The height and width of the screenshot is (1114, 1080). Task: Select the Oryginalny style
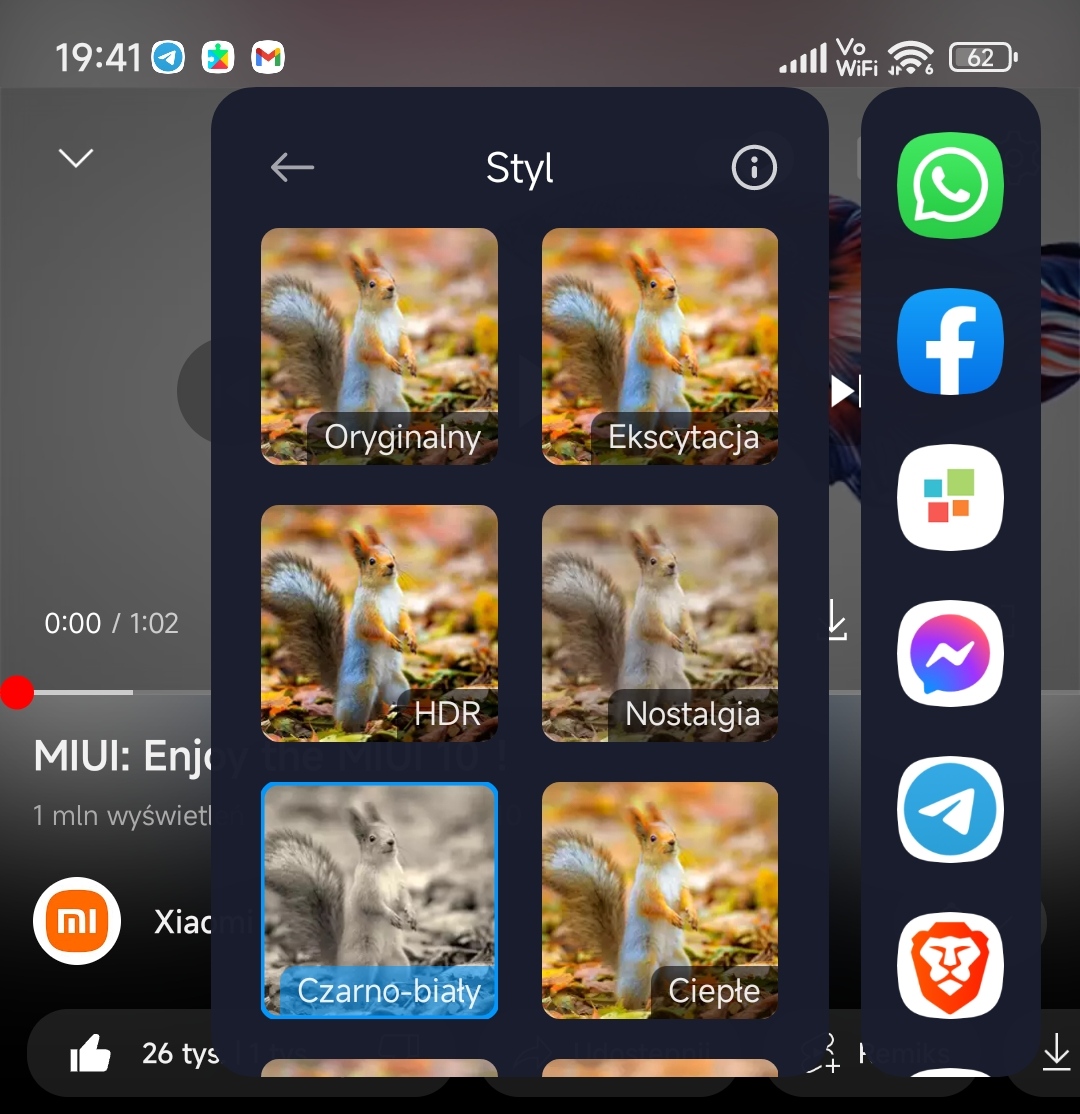379,346
